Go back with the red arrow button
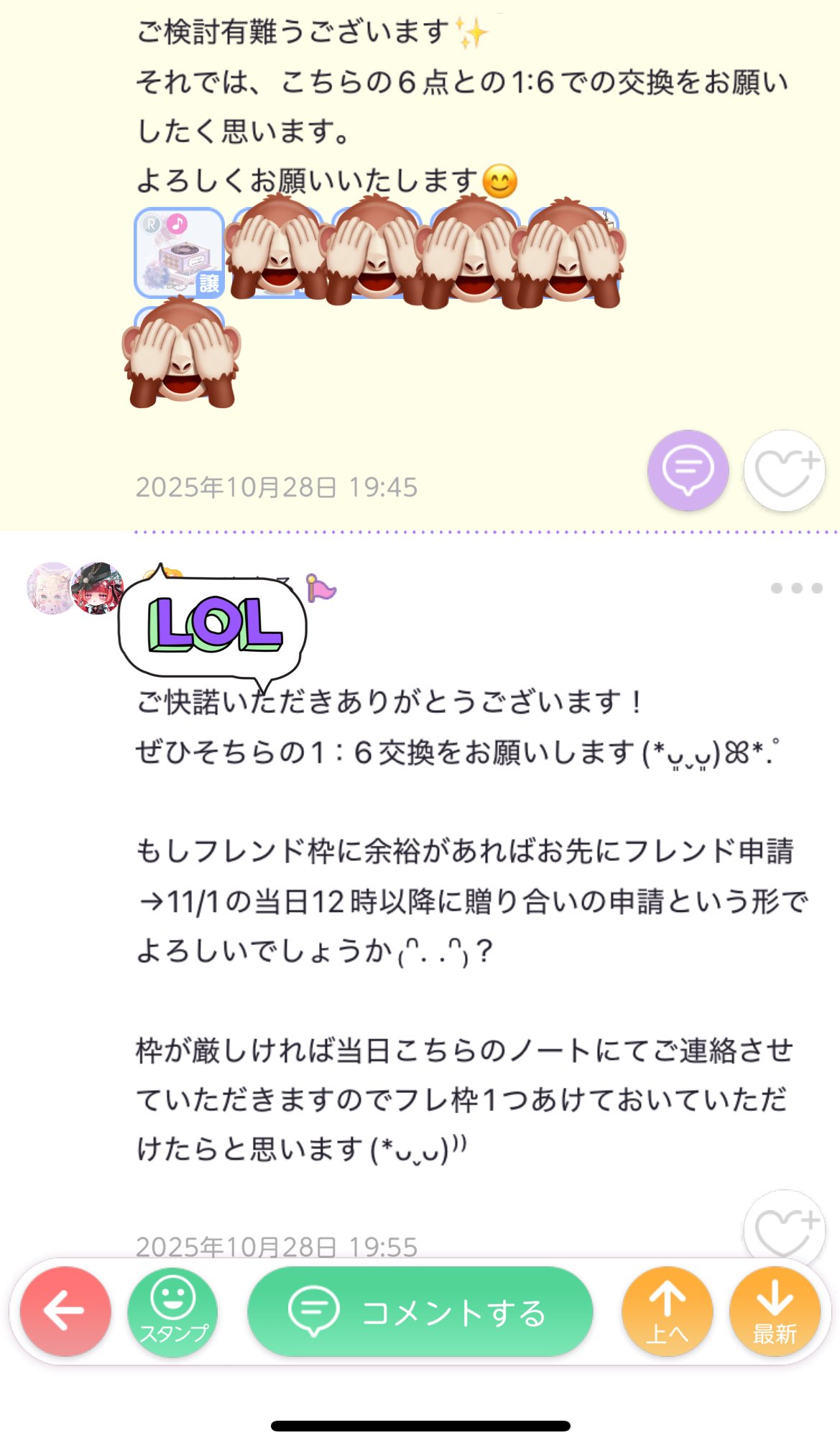This screenshot has width=840, height=1448. (x=65, y=1311)
